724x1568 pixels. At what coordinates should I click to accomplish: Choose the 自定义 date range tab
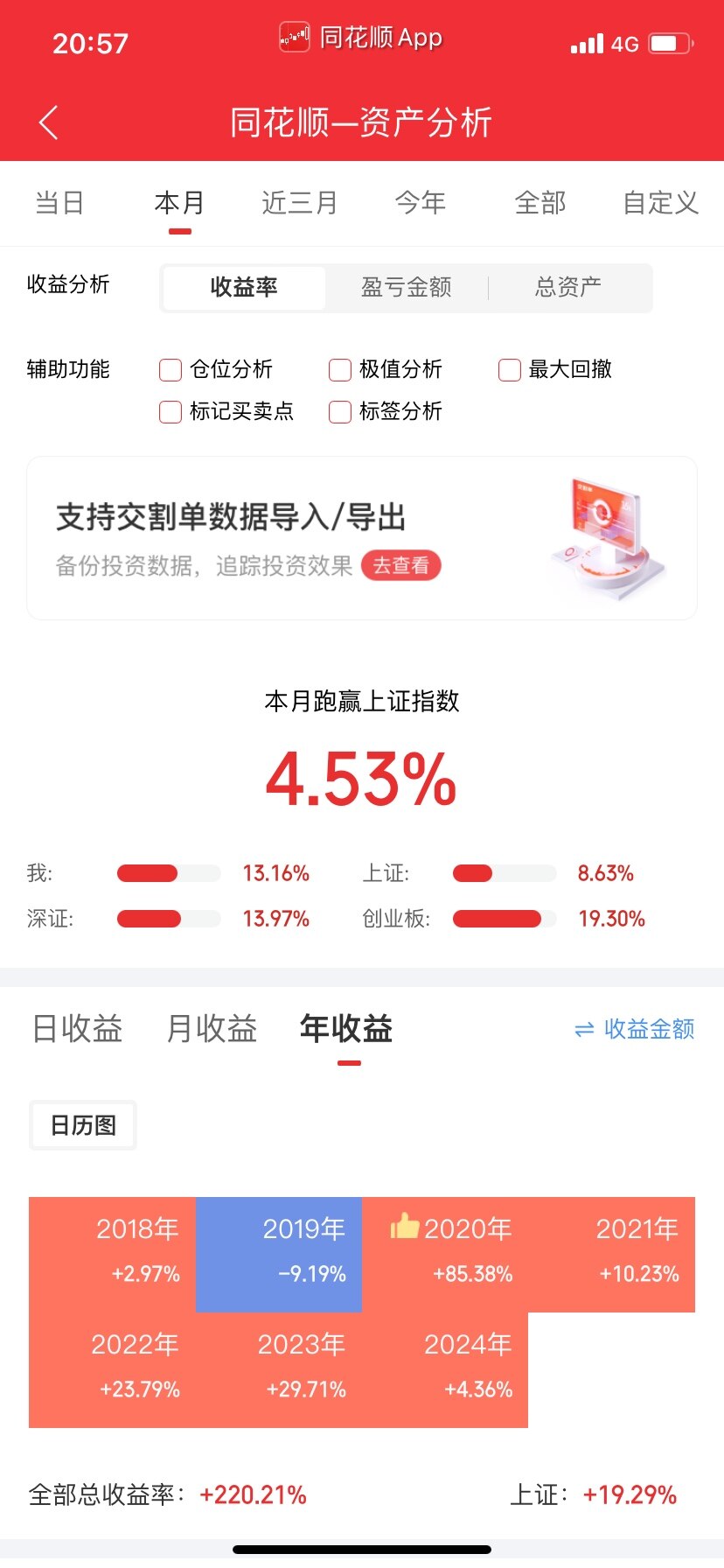(660, 203)
